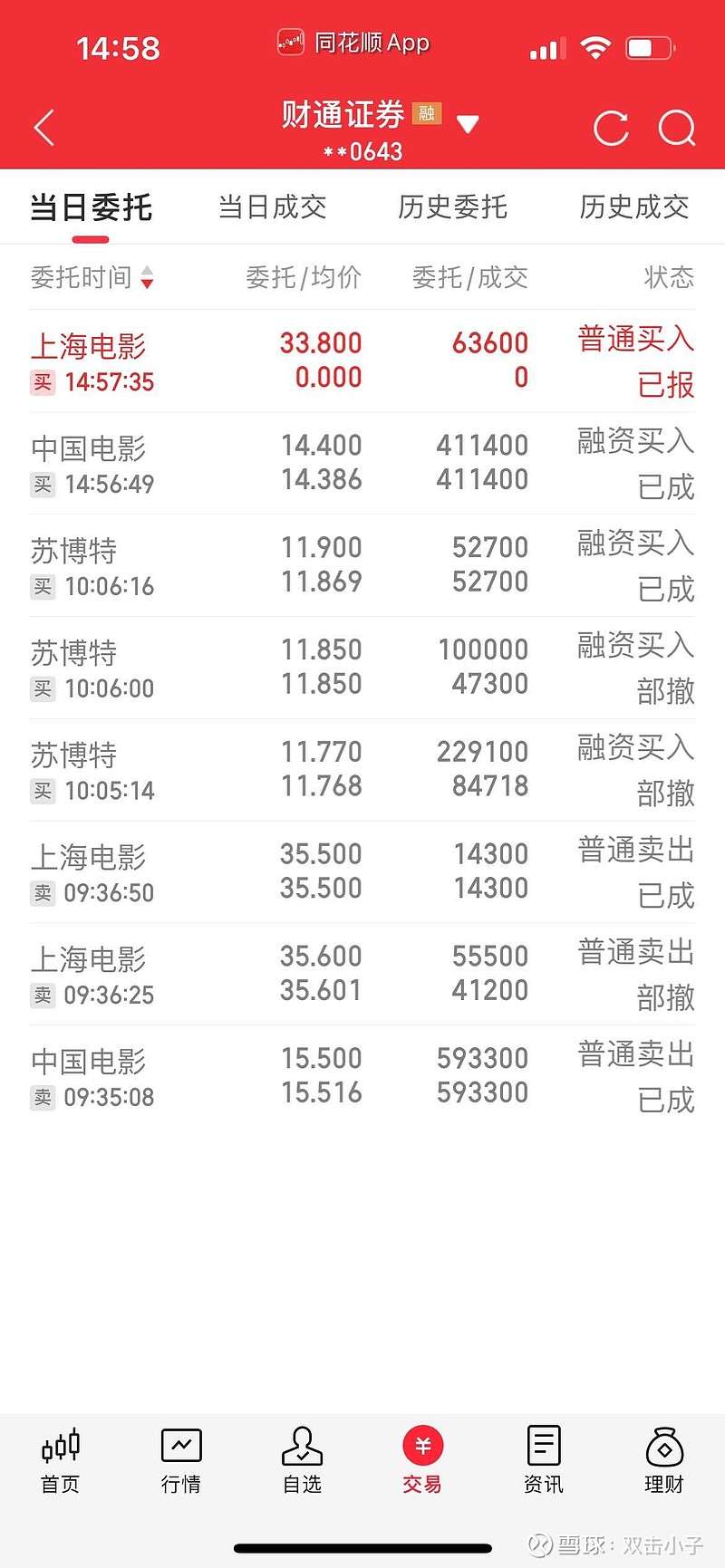This screenshot has width=725, height=1568.
Task: Switch to the 历史委托 tab
Action: tap(452, 207)
